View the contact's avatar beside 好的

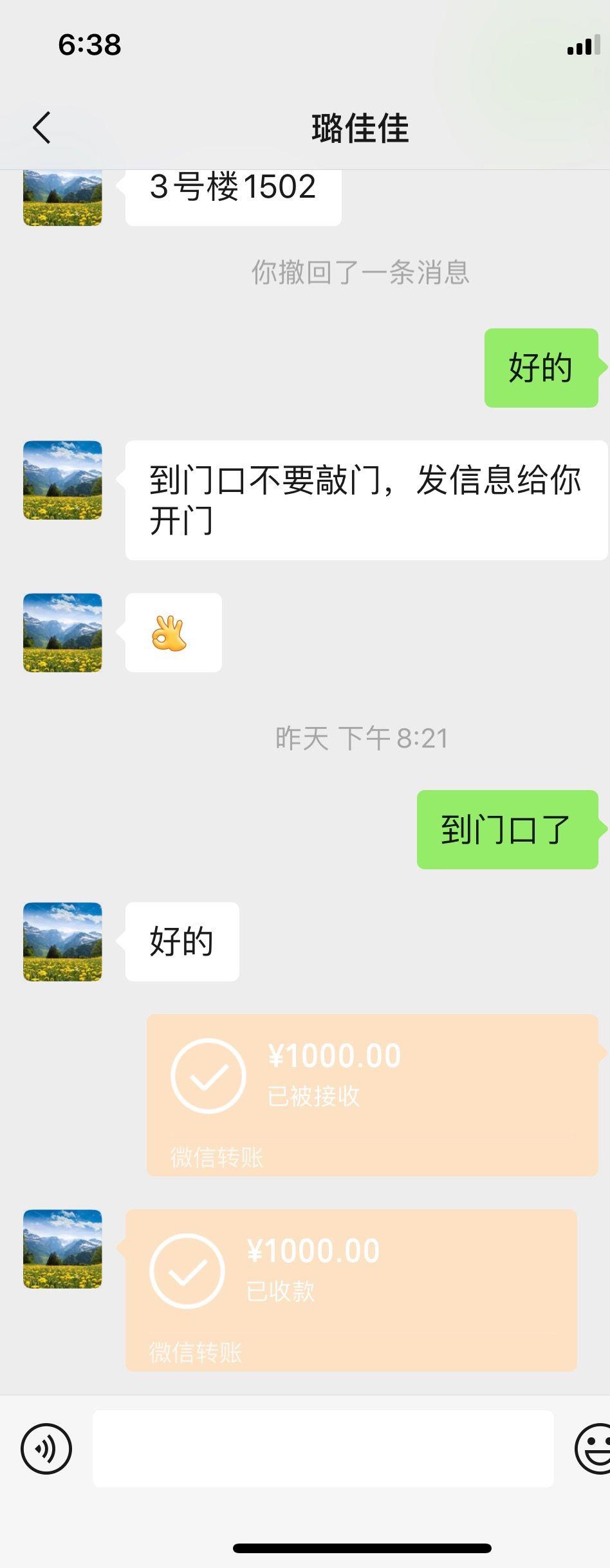coord(62,941)
